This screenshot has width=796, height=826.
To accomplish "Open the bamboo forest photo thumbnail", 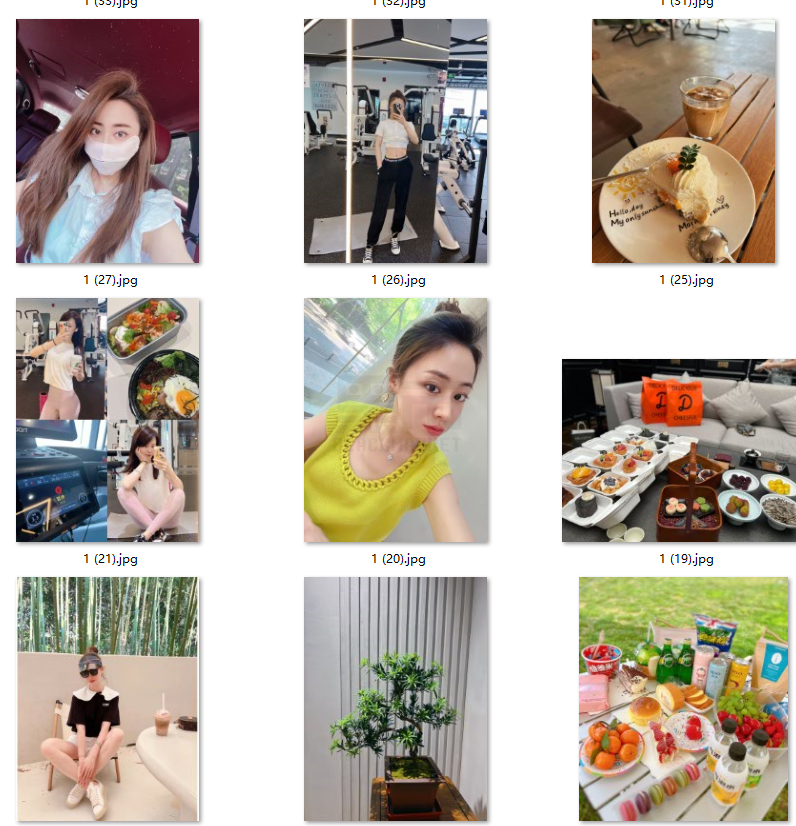I will (x=107, y=698).
